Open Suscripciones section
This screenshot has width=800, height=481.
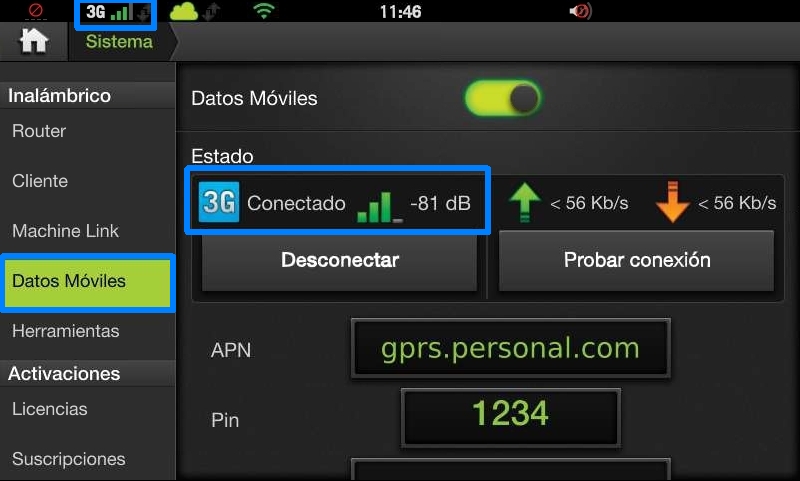(x=69, y=459)
